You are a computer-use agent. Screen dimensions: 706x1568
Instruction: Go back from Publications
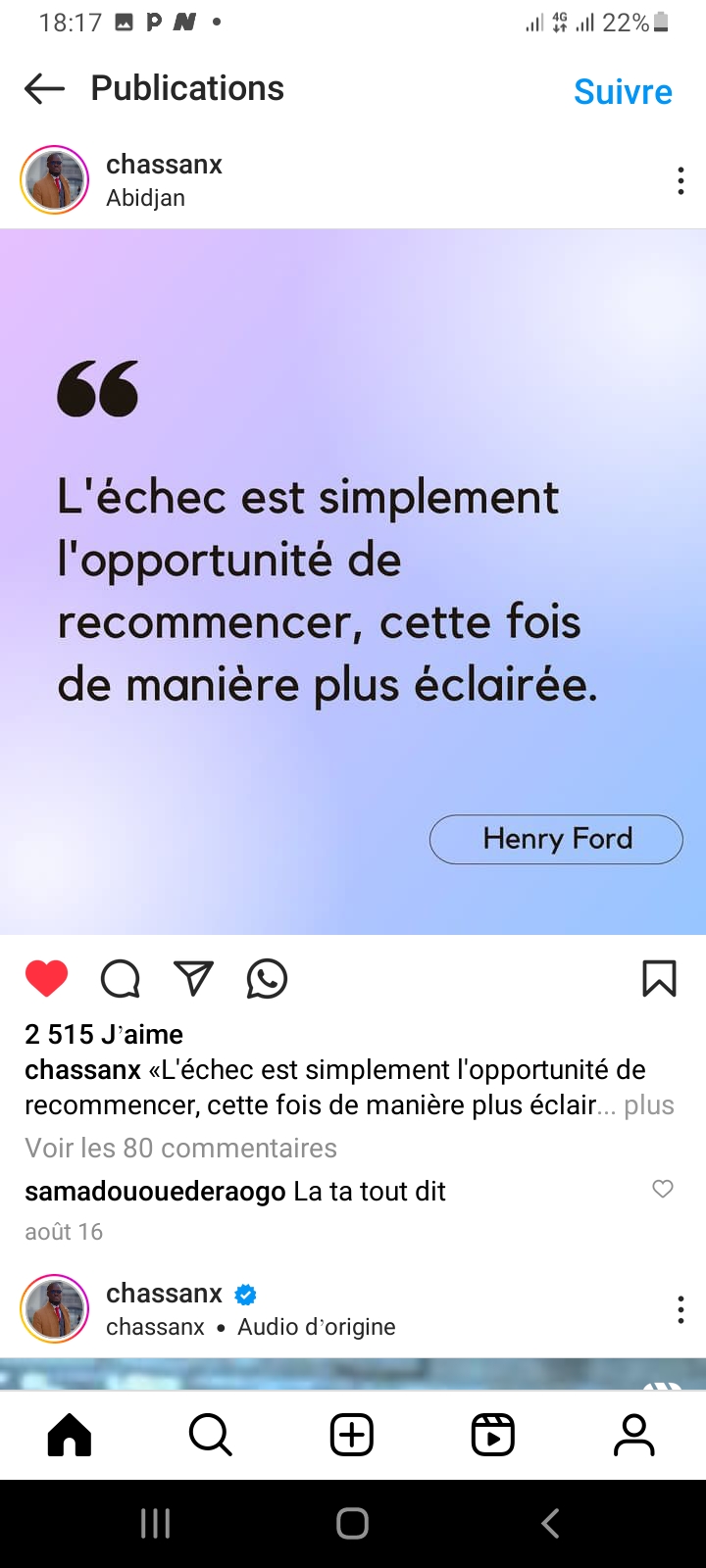pos(44,89)
